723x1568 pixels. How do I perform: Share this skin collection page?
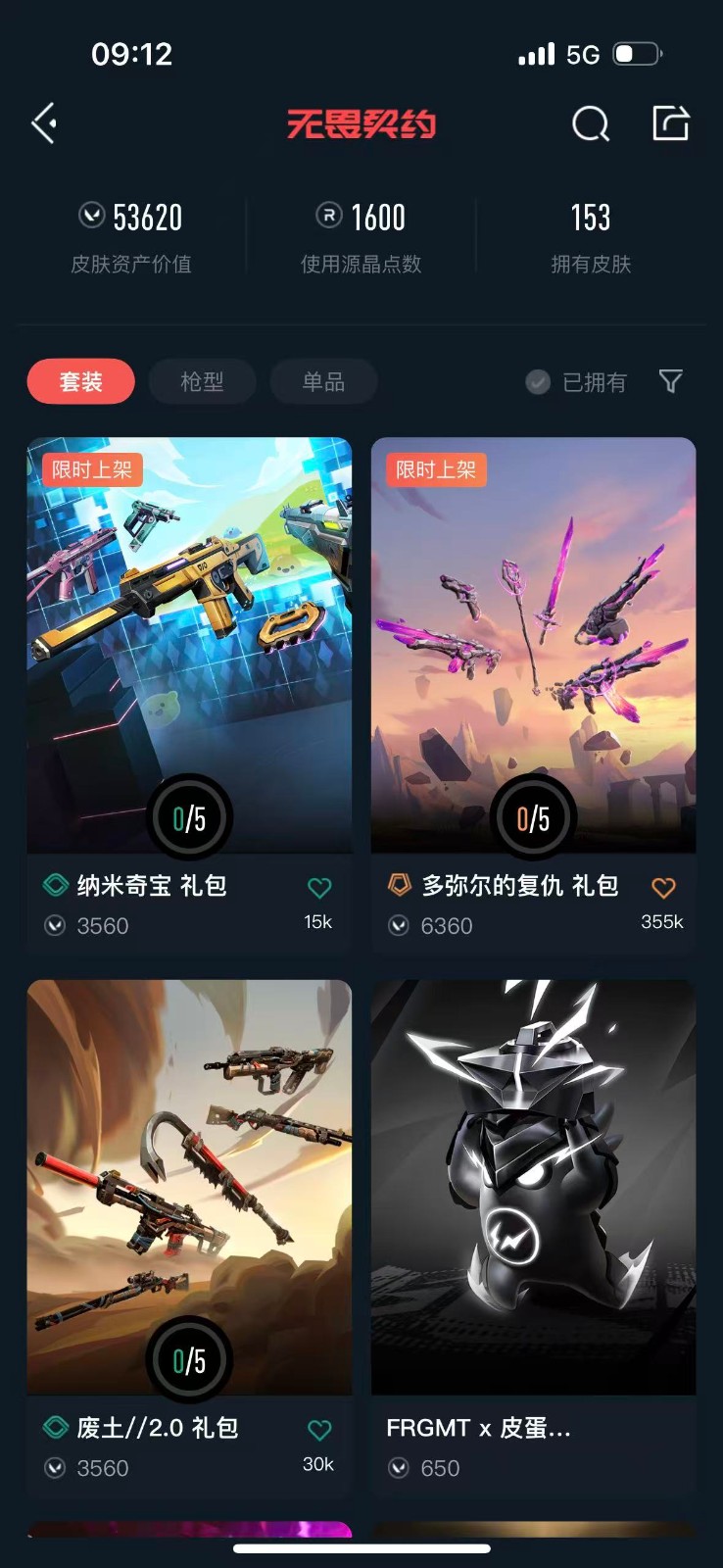point(671,123)
